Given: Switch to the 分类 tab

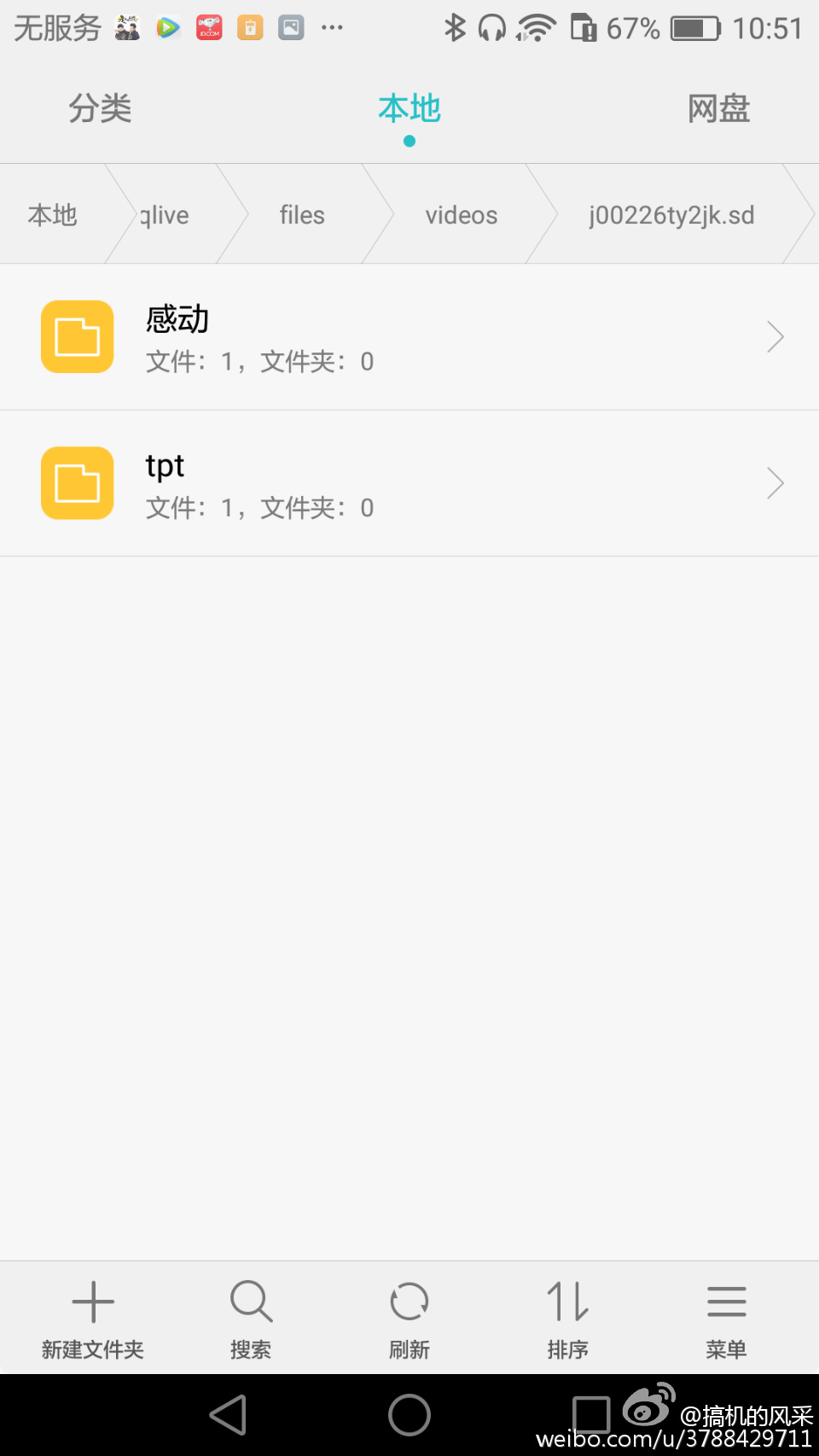Looking at the screenshot, I should tap(100, 109).
